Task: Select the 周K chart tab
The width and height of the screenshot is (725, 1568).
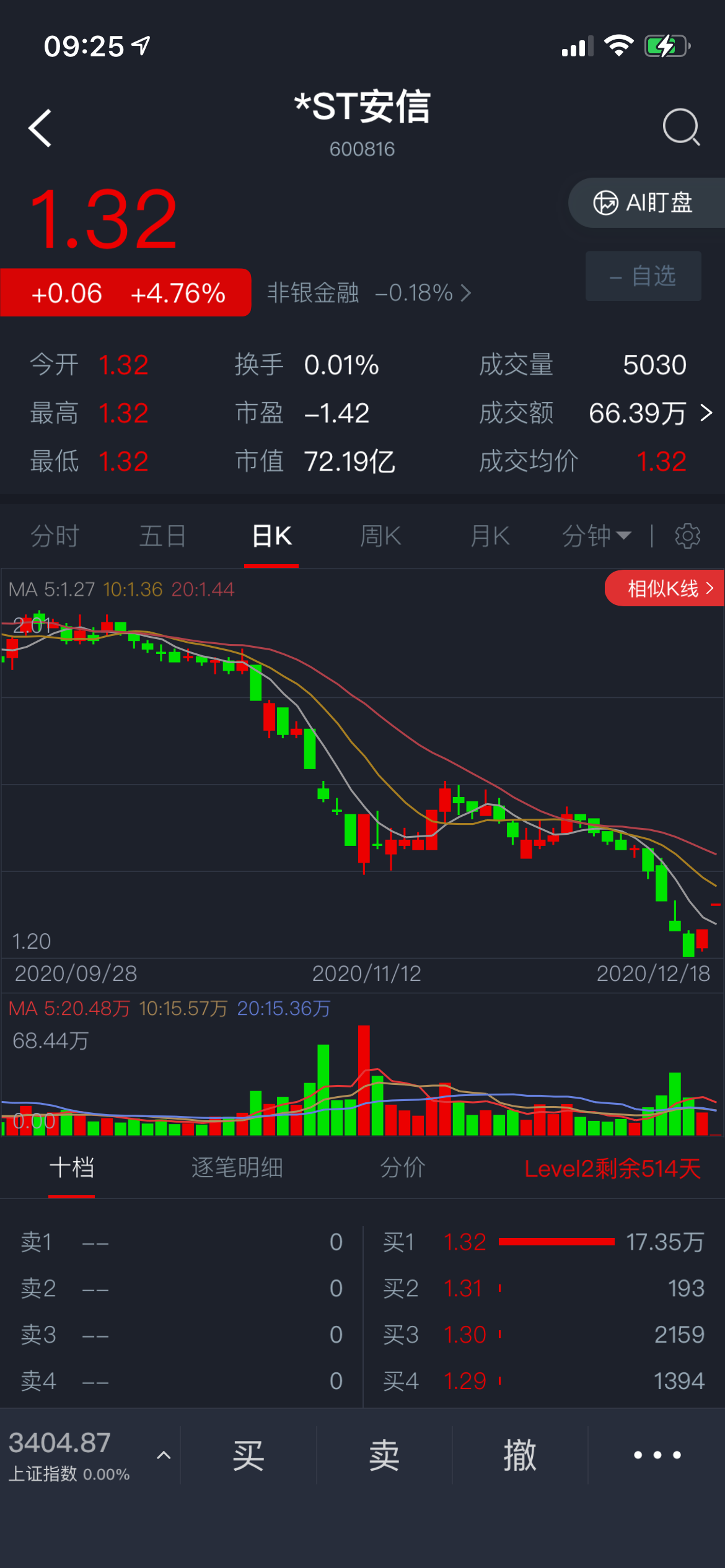Action: coord(380,536)
